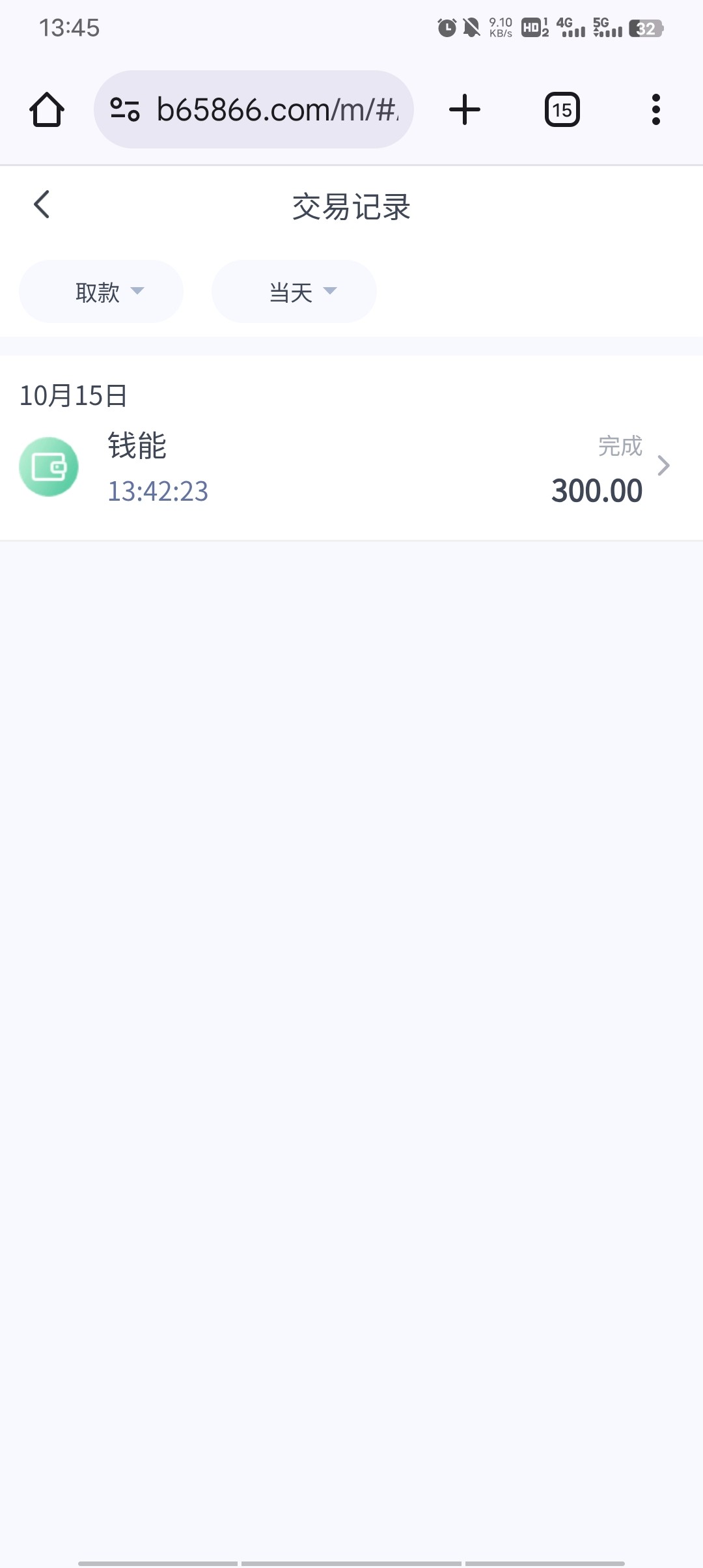The width and height of the screenshot is (703, 1568).
Task: Open the 钱能 300.00 withdrawal record
Action: click(x=351, y=468)
